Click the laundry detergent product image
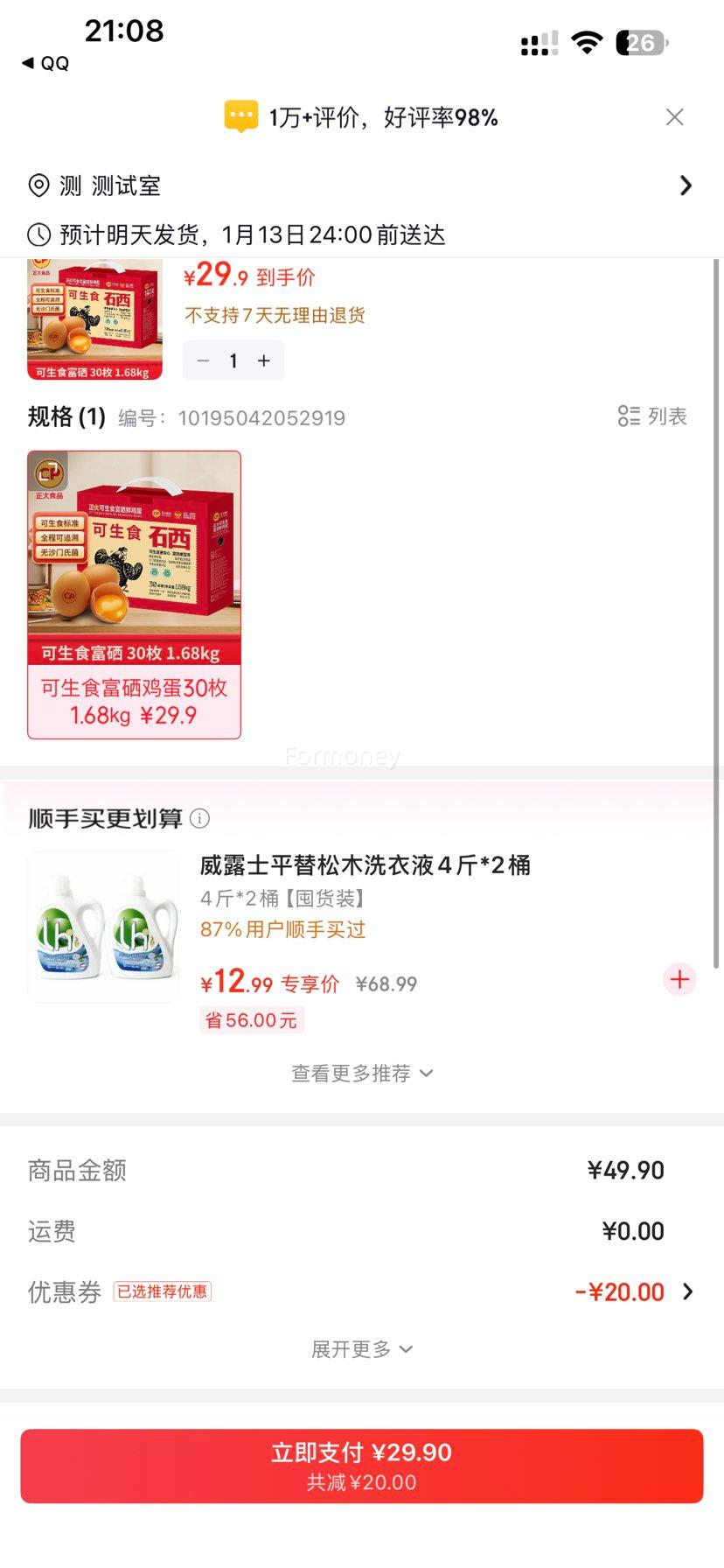 click(x=102, y=926)
